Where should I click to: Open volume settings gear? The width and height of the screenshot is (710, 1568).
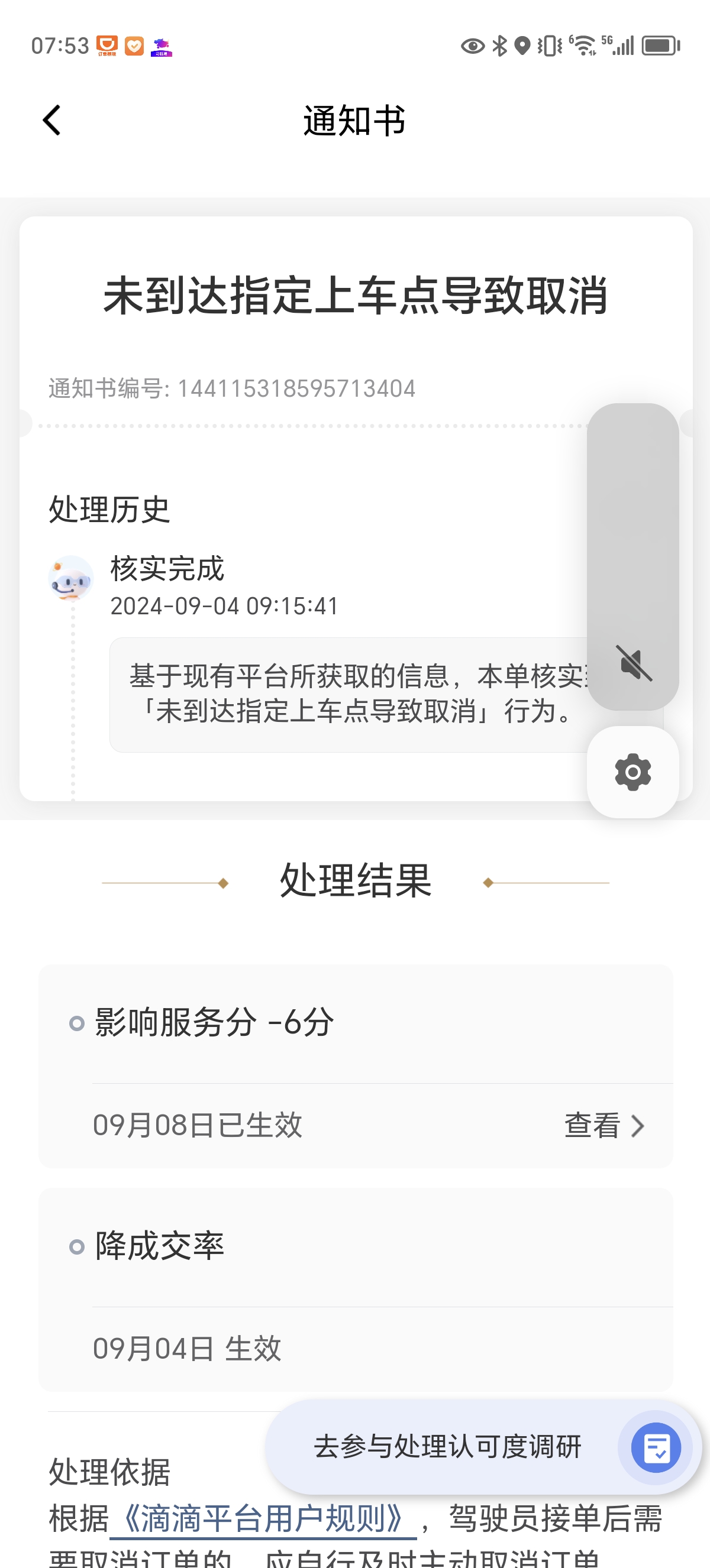(x=632, y=772)
